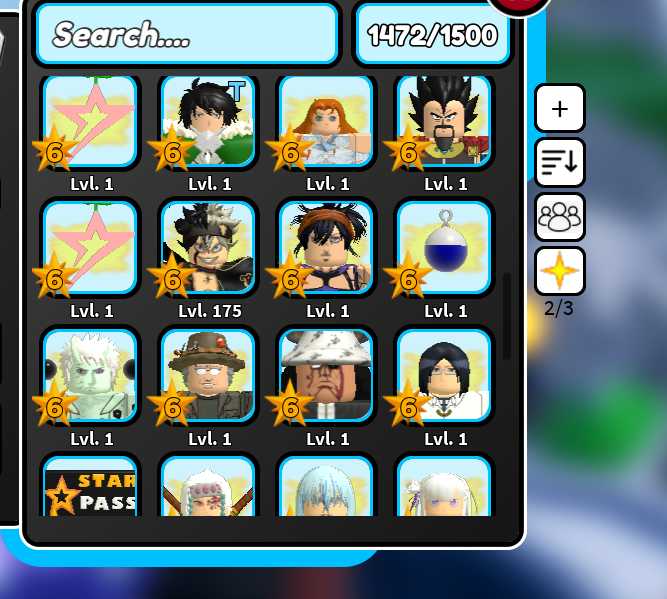The image size is (667, 599).
Task: Pick the character wearing a brown hat
Action: pyautogui.click(x=209, y=376)
